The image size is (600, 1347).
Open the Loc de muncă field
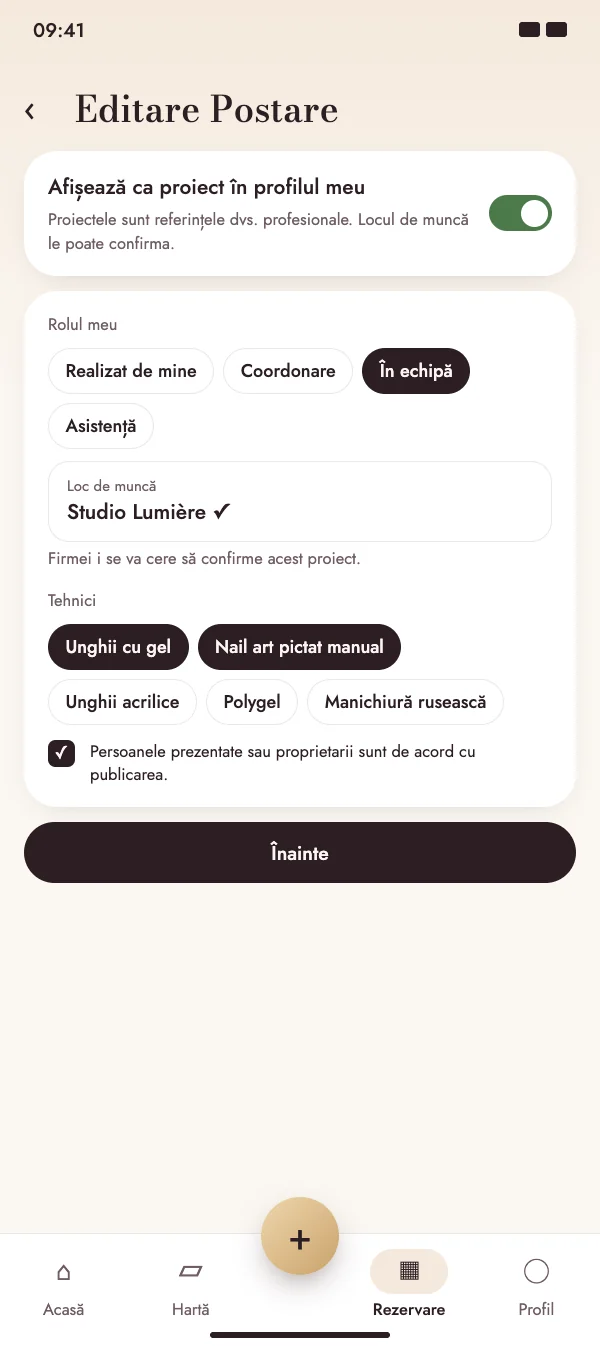pos(300,501)
